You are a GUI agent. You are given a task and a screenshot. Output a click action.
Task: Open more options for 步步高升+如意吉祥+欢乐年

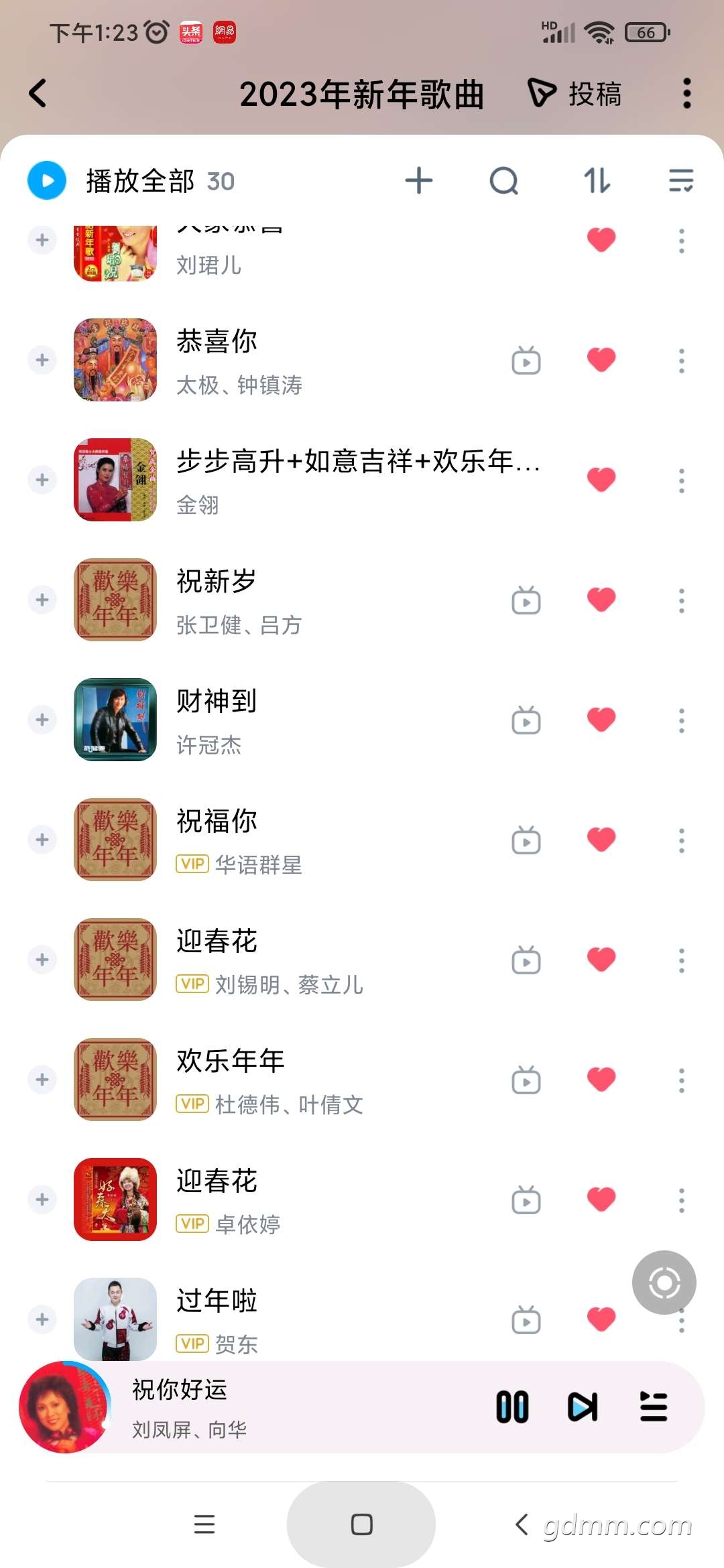682,480
